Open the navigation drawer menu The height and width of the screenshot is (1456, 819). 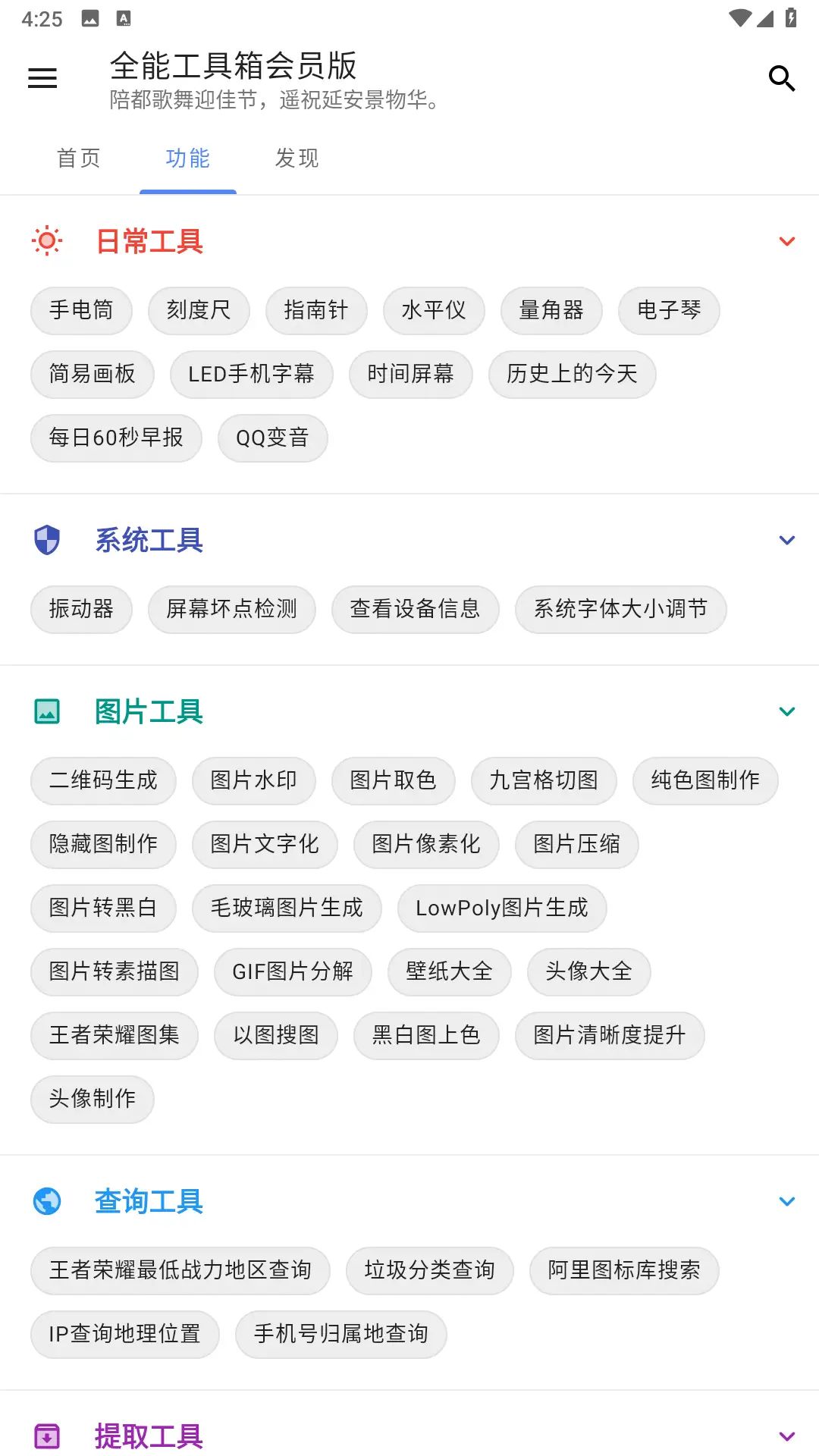(x=42, y=77)
